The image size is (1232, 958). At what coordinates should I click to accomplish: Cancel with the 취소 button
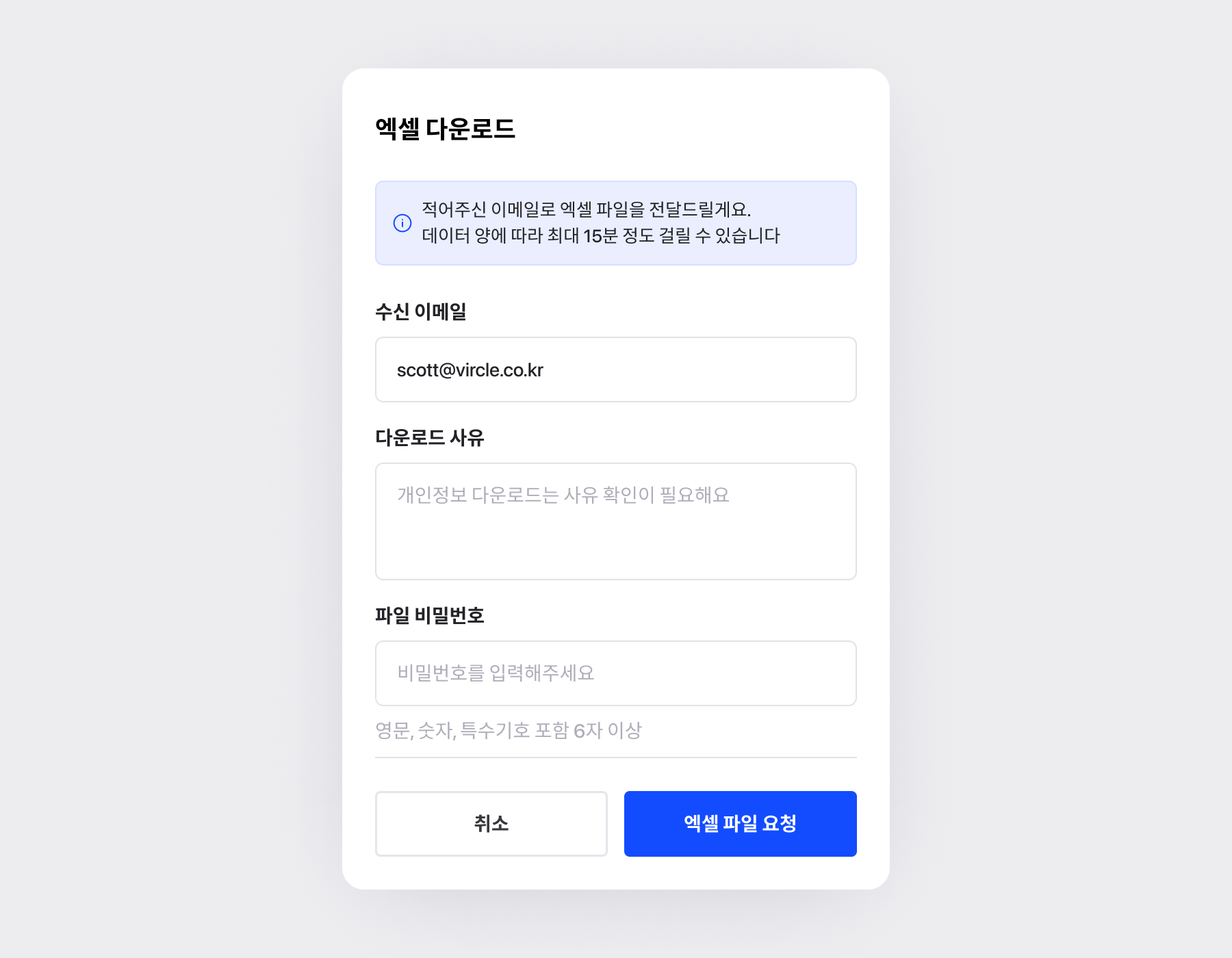pos(491,824)
